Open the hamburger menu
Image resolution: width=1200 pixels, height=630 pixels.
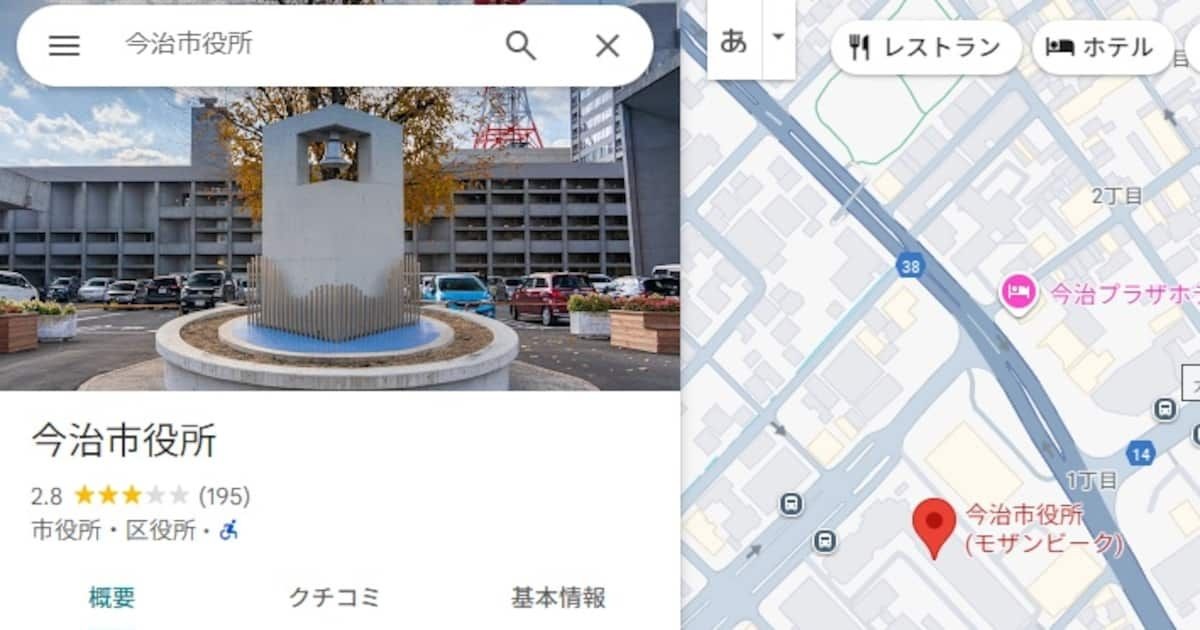(x=64, y=45)
